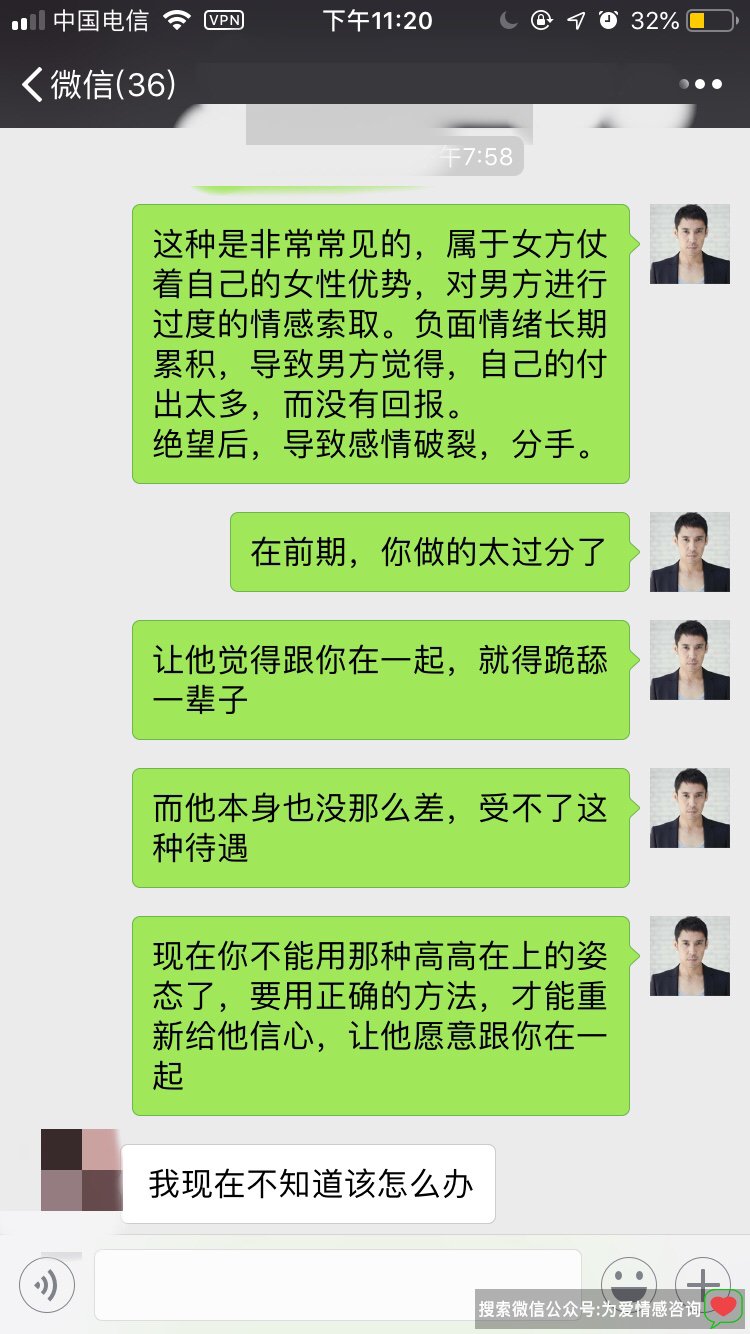750x1334 pixels.
Task: Tap the blurred avatar beside "我现在不知道该怎么办"
Action: click(80, 1170)
